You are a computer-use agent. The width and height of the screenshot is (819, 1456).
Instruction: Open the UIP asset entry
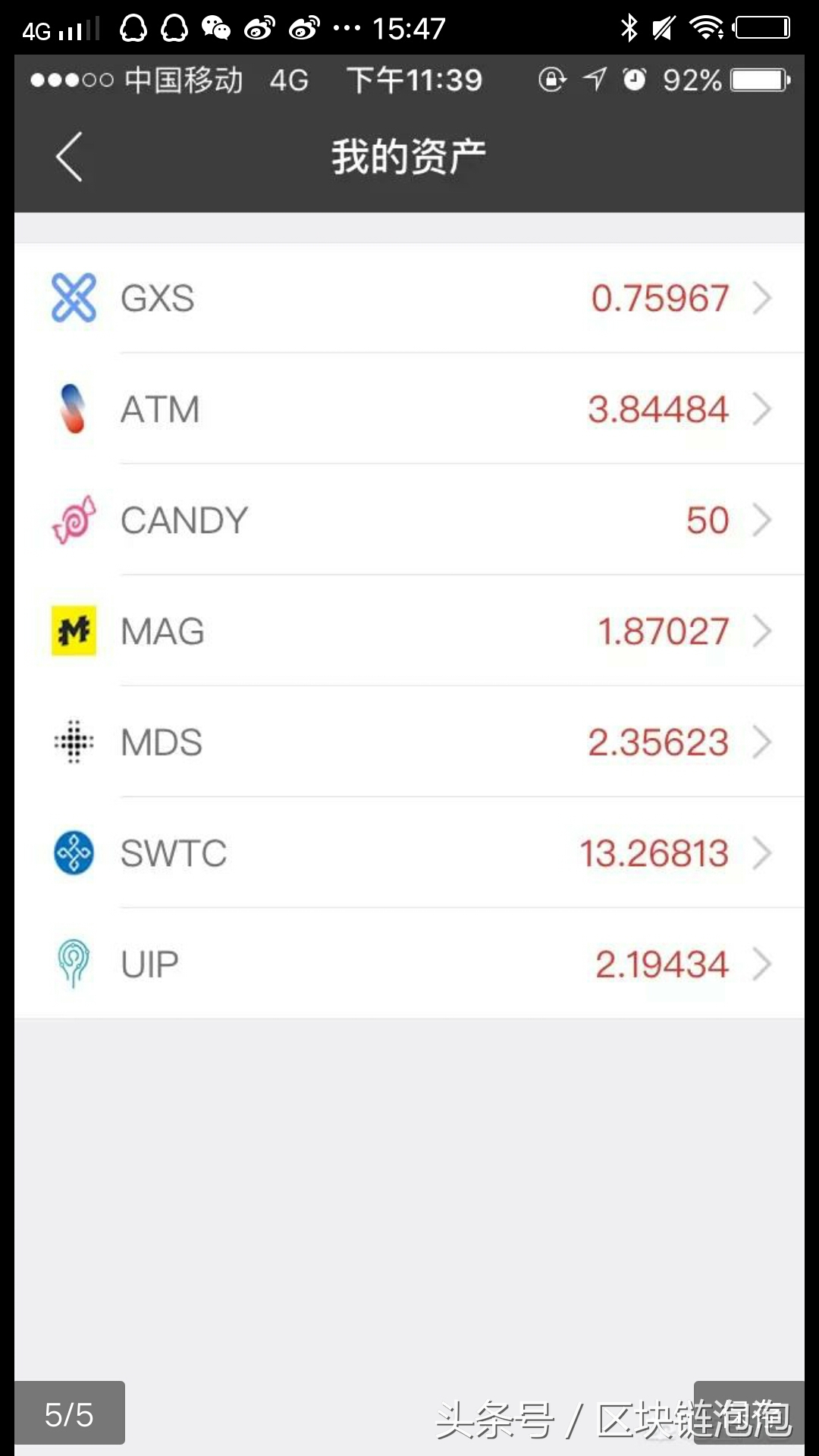point(409,964)
